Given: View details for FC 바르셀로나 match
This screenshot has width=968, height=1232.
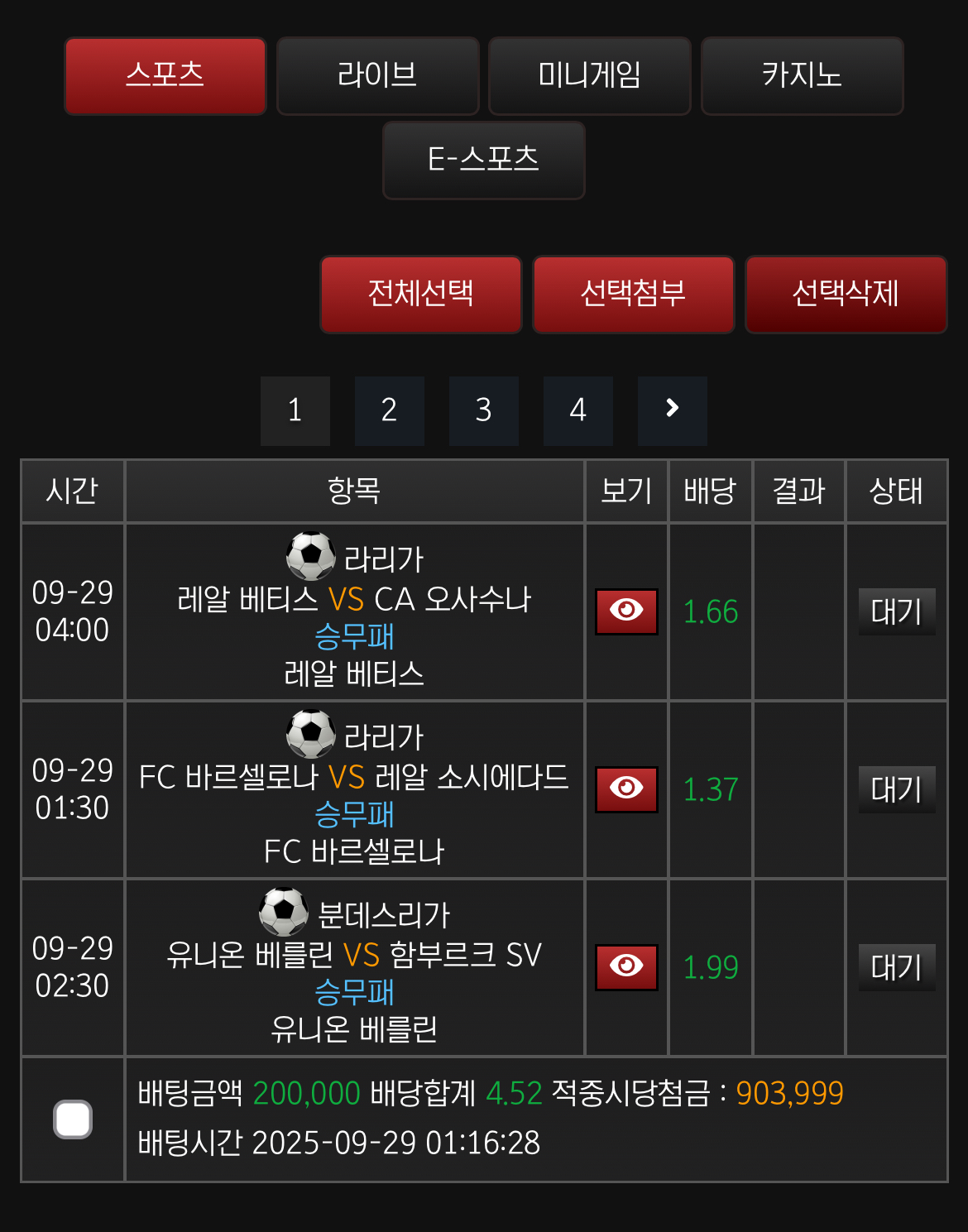Looking at the screenshot, I should point(626,789).
